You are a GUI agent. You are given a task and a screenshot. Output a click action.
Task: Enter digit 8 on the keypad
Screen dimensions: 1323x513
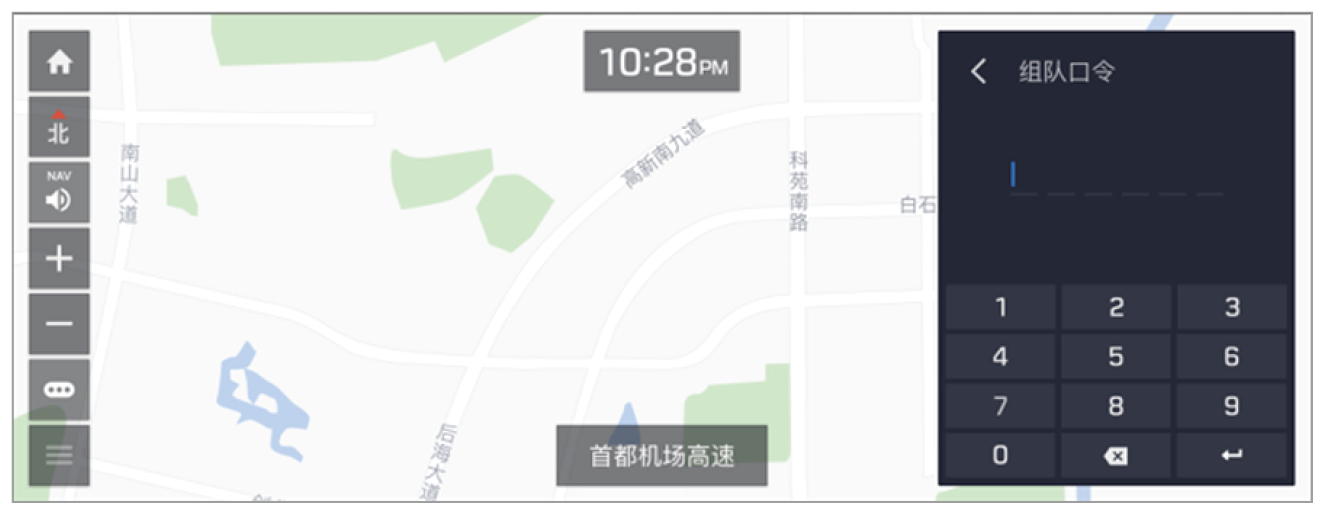coord(1116,406)
